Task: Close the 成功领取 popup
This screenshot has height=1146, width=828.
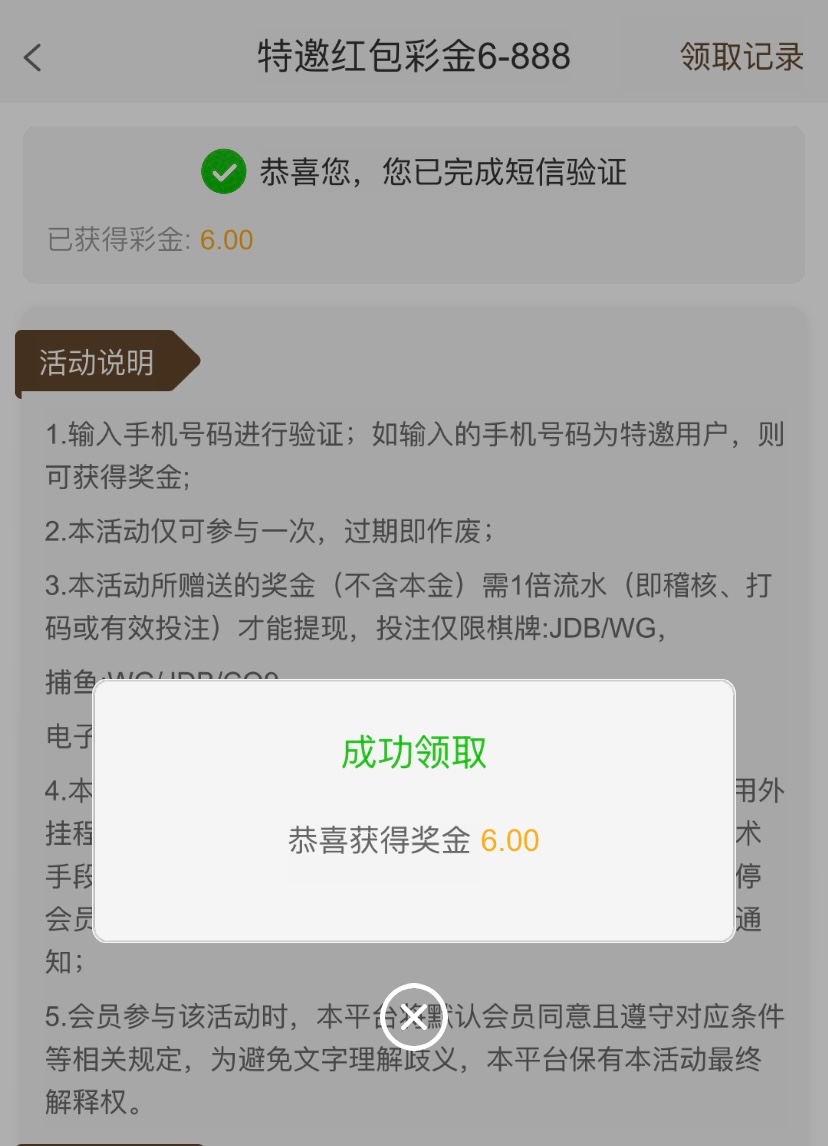Action: (413, 1017)
